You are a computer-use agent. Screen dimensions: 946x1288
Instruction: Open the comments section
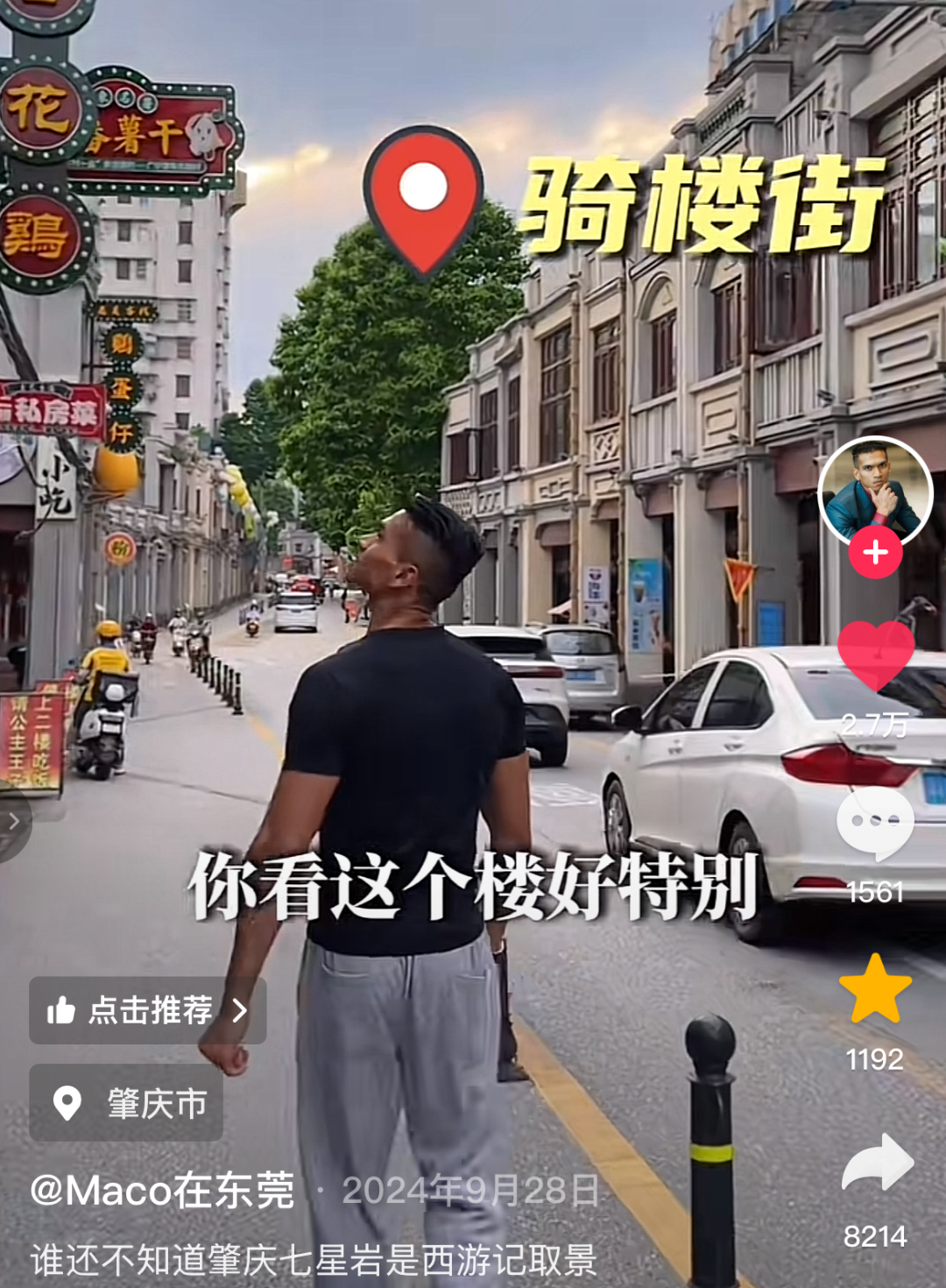[x=875, y=822]
